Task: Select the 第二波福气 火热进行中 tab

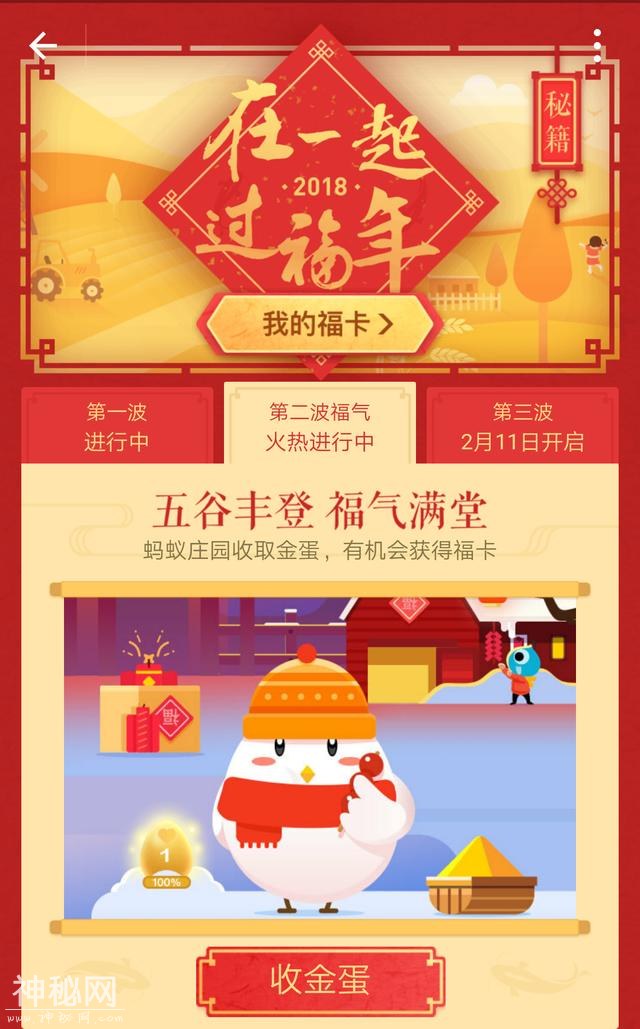Action: click(x=320, y=425)
